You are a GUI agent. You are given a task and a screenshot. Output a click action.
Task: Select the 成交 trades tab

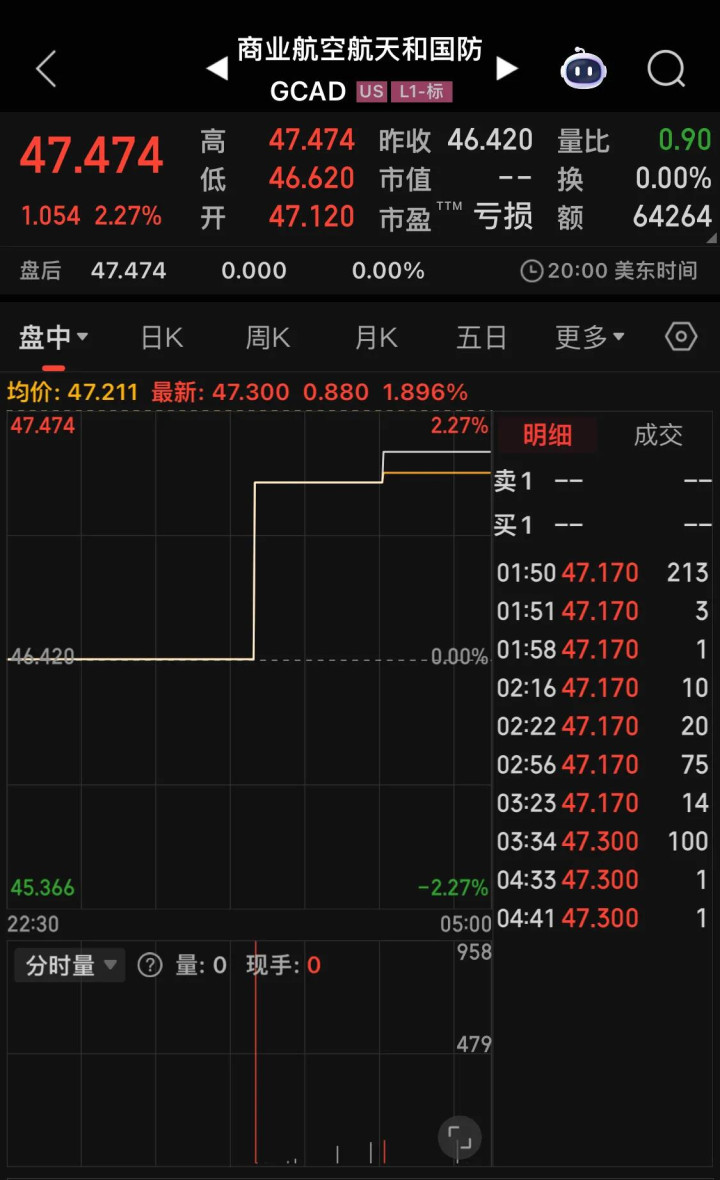point(658,435)
